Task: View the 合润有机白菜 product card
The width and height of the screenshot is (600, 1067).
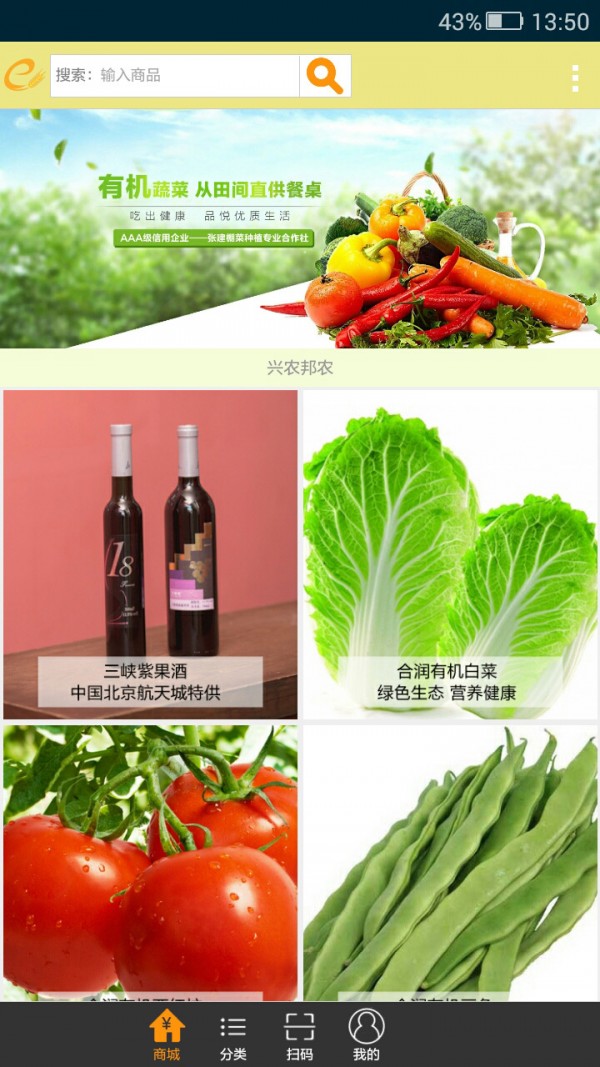Action: tap(450, 554)
